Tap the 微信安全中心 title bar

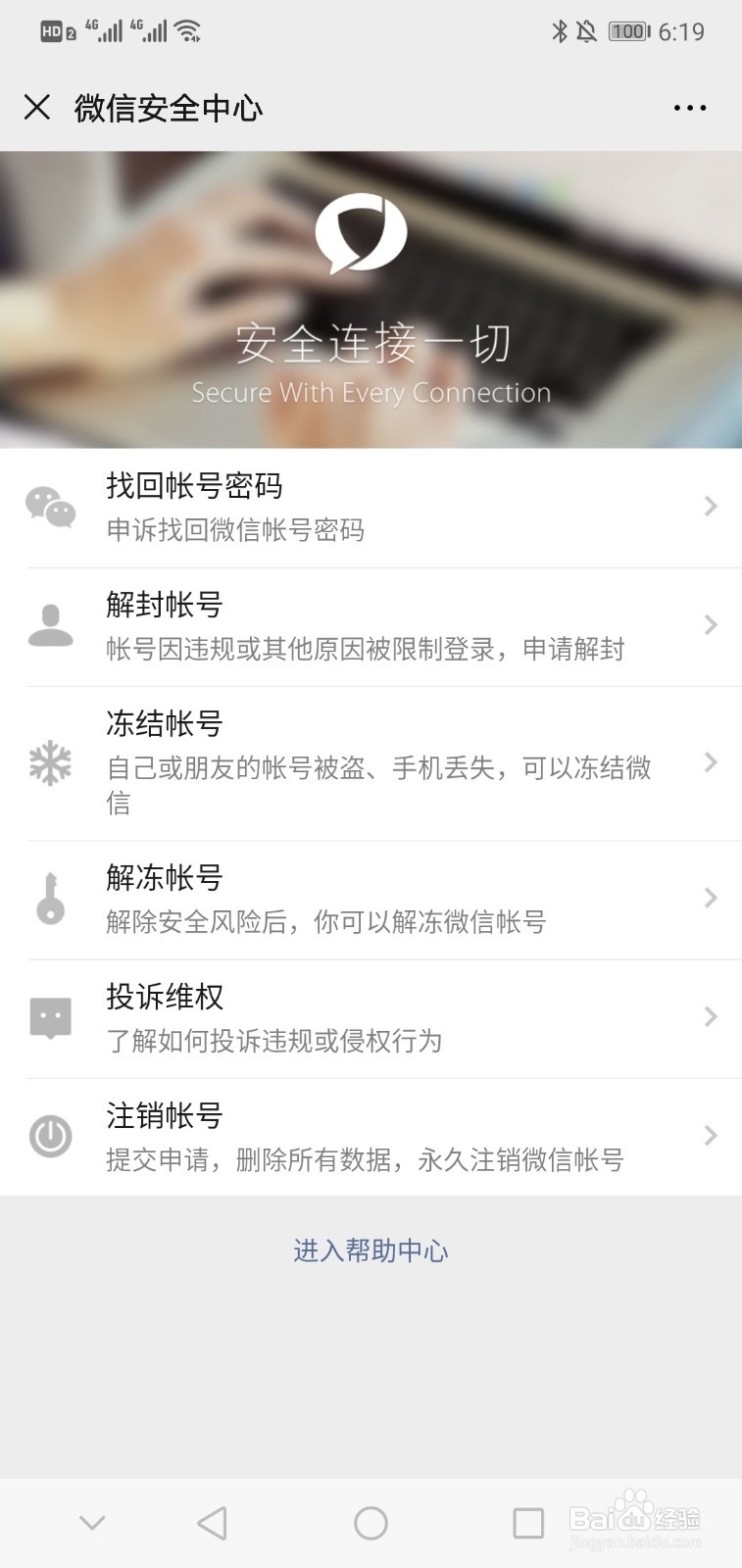pos(169,107)
